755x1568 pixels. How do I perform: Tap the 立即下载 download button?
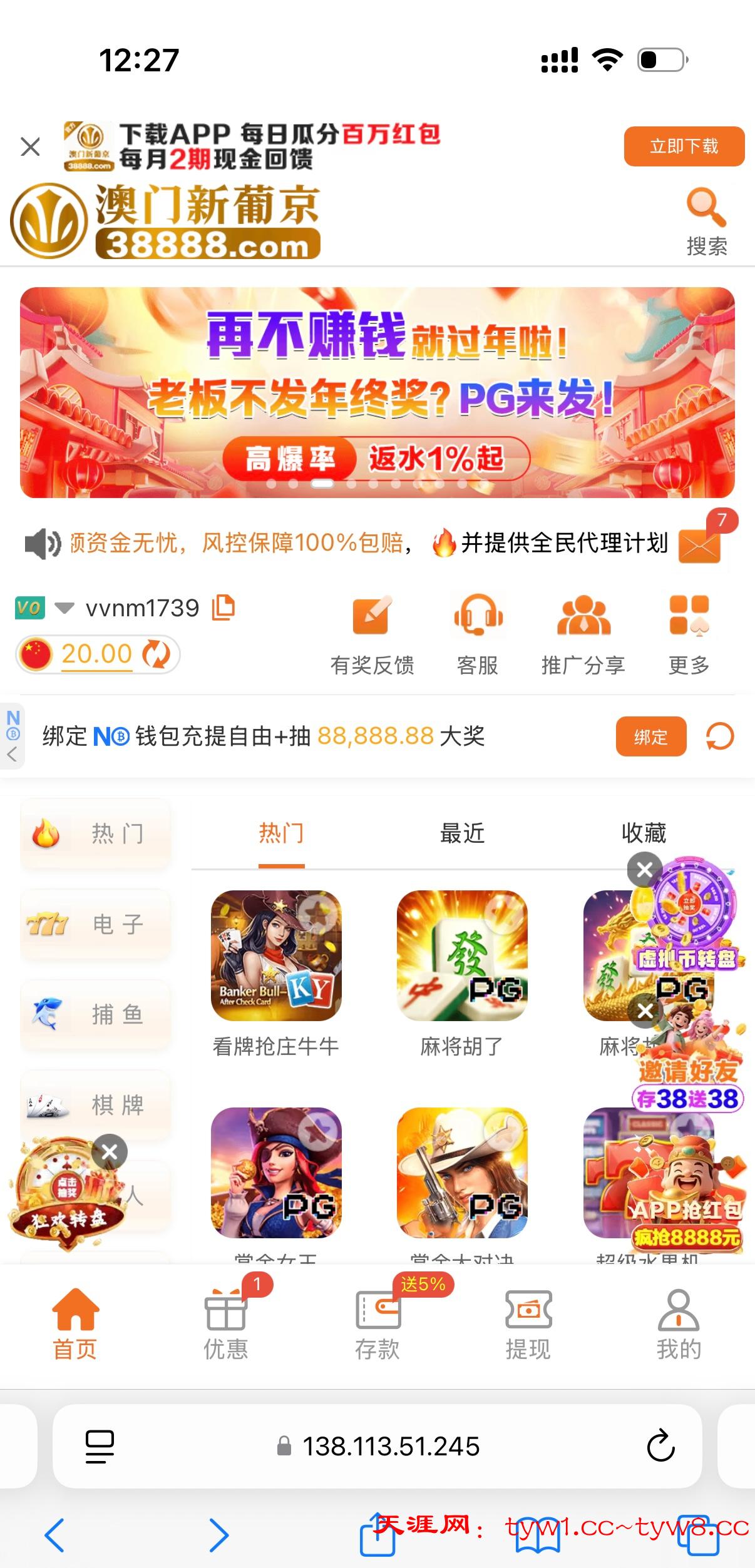pos(684,146)
